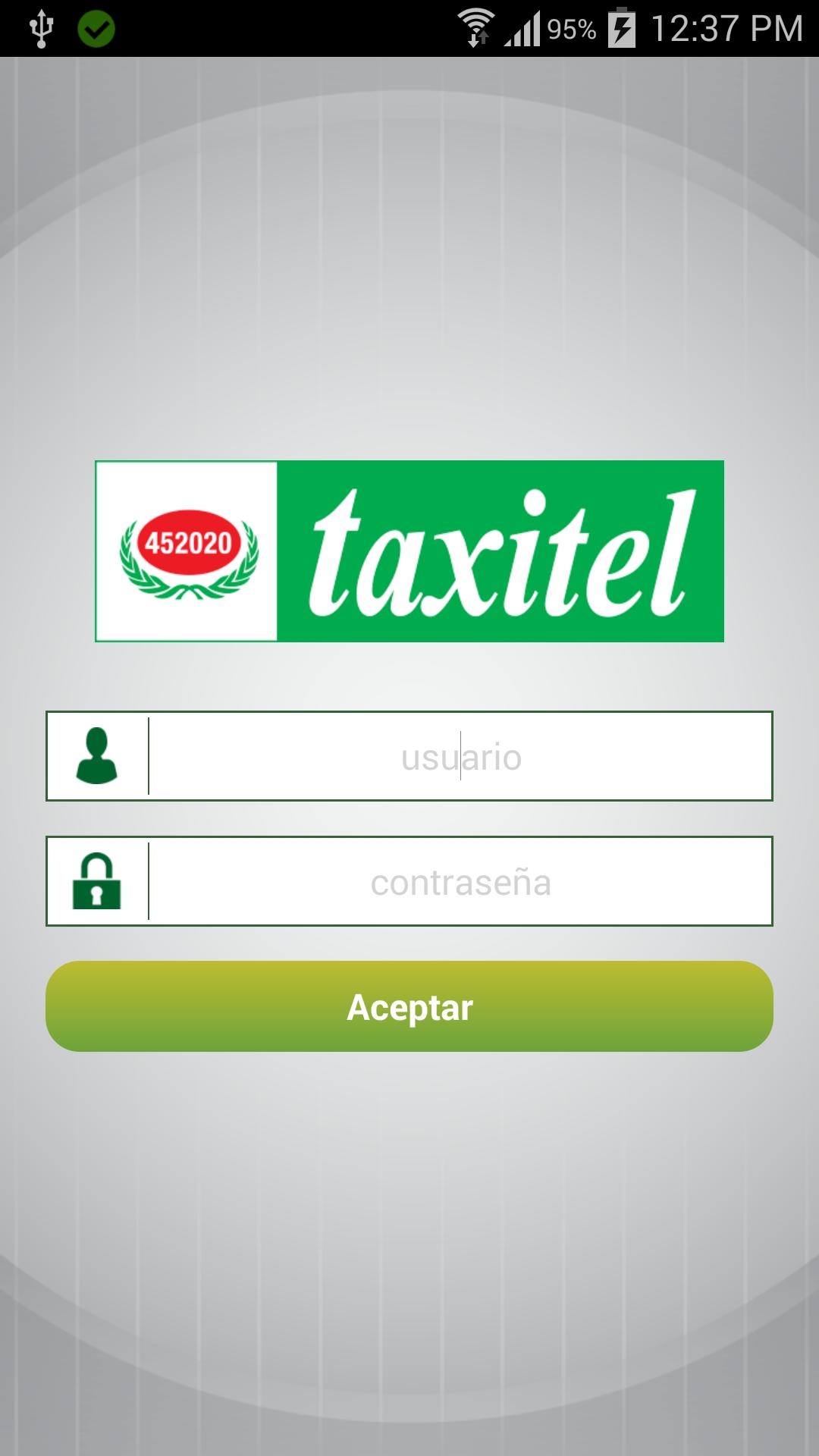The height and width of the screenshot is (1456, 819).
Task: Click the user silhouette icon
Action: point(94,755)
